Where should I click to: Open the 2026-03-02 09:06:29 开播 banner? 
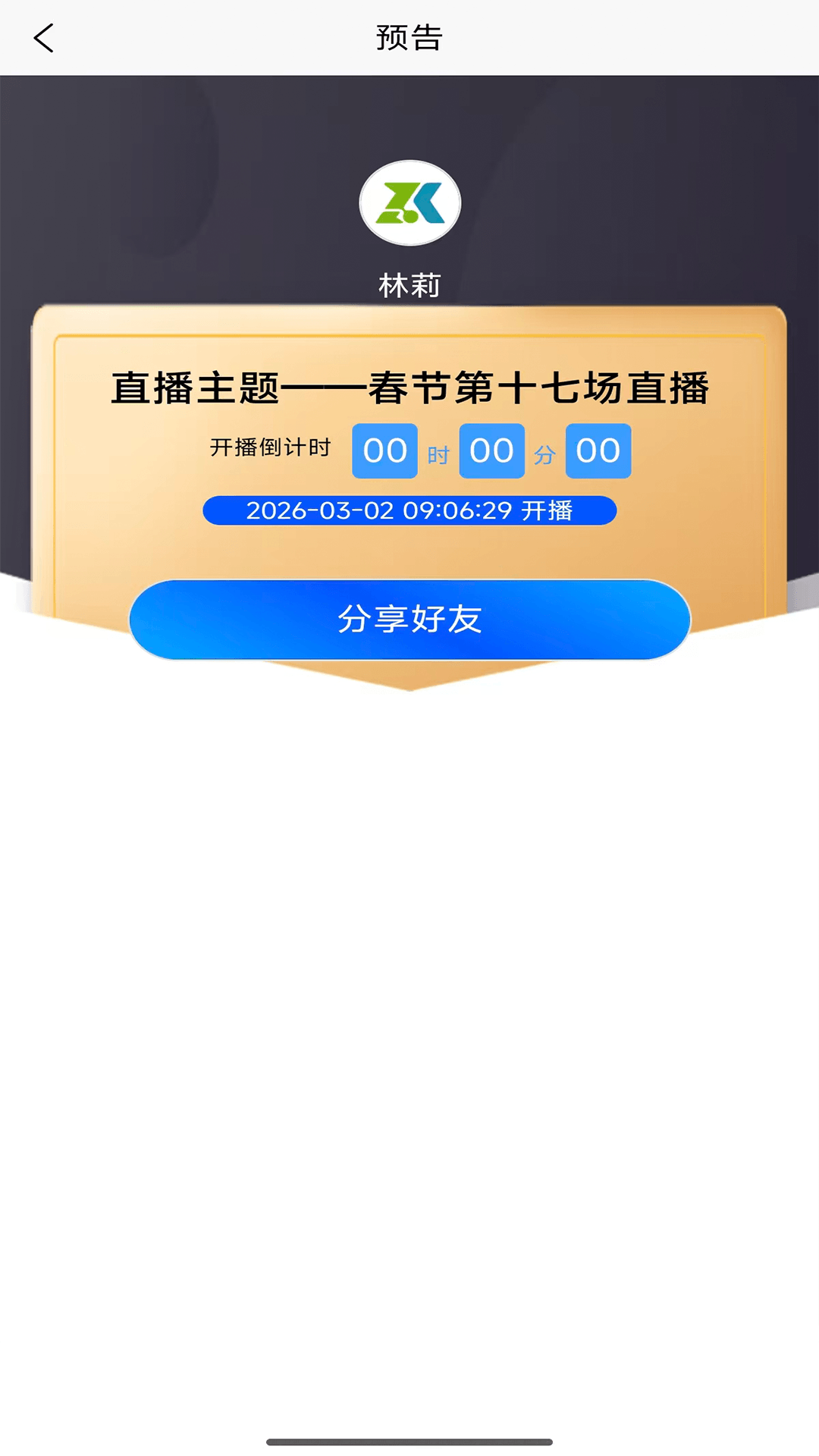(x=409, y=511)
